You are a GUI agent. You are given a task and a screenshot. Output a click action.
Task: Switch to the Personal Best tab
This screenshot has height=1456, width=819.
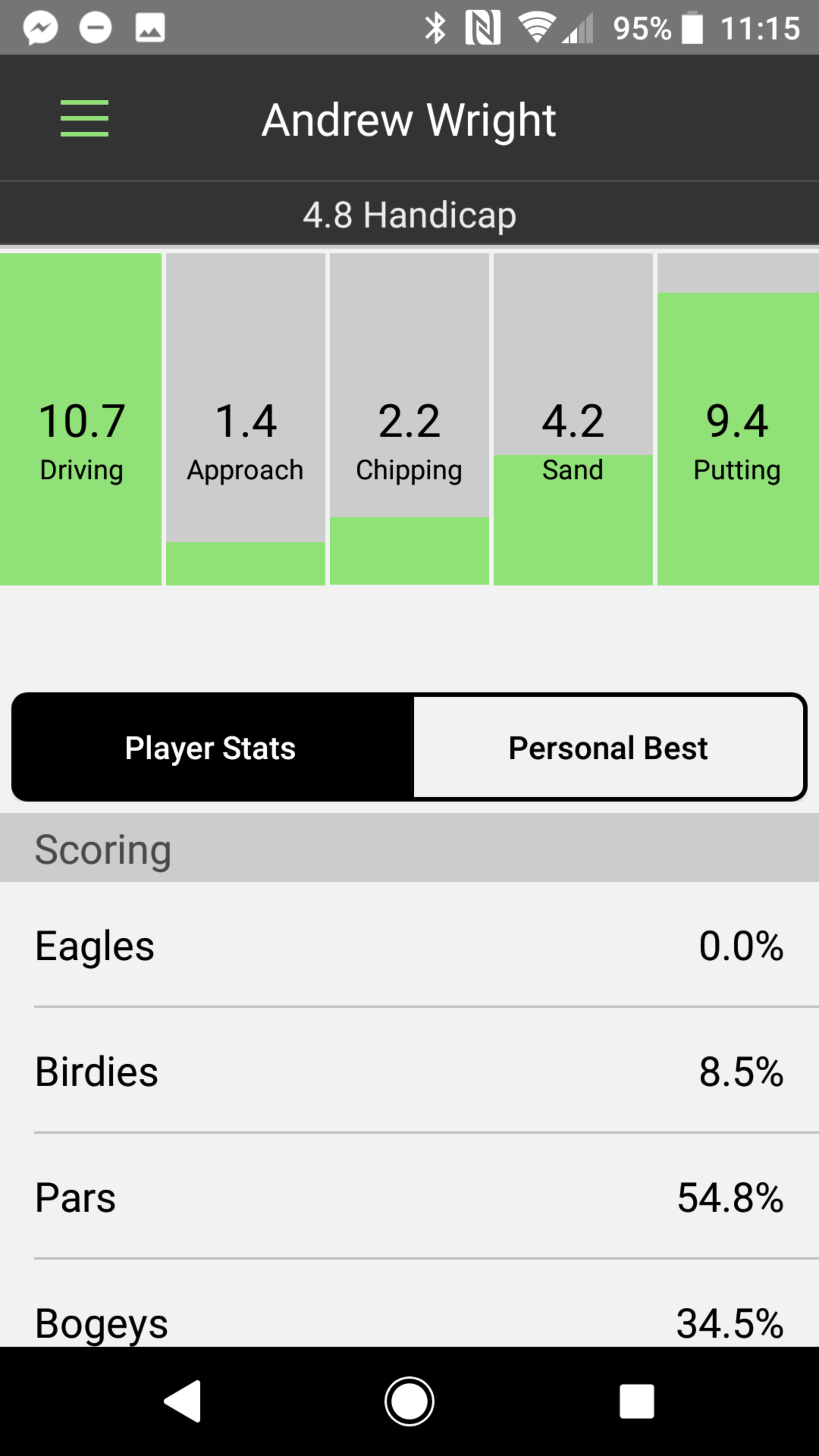click(x=608, y=747)
